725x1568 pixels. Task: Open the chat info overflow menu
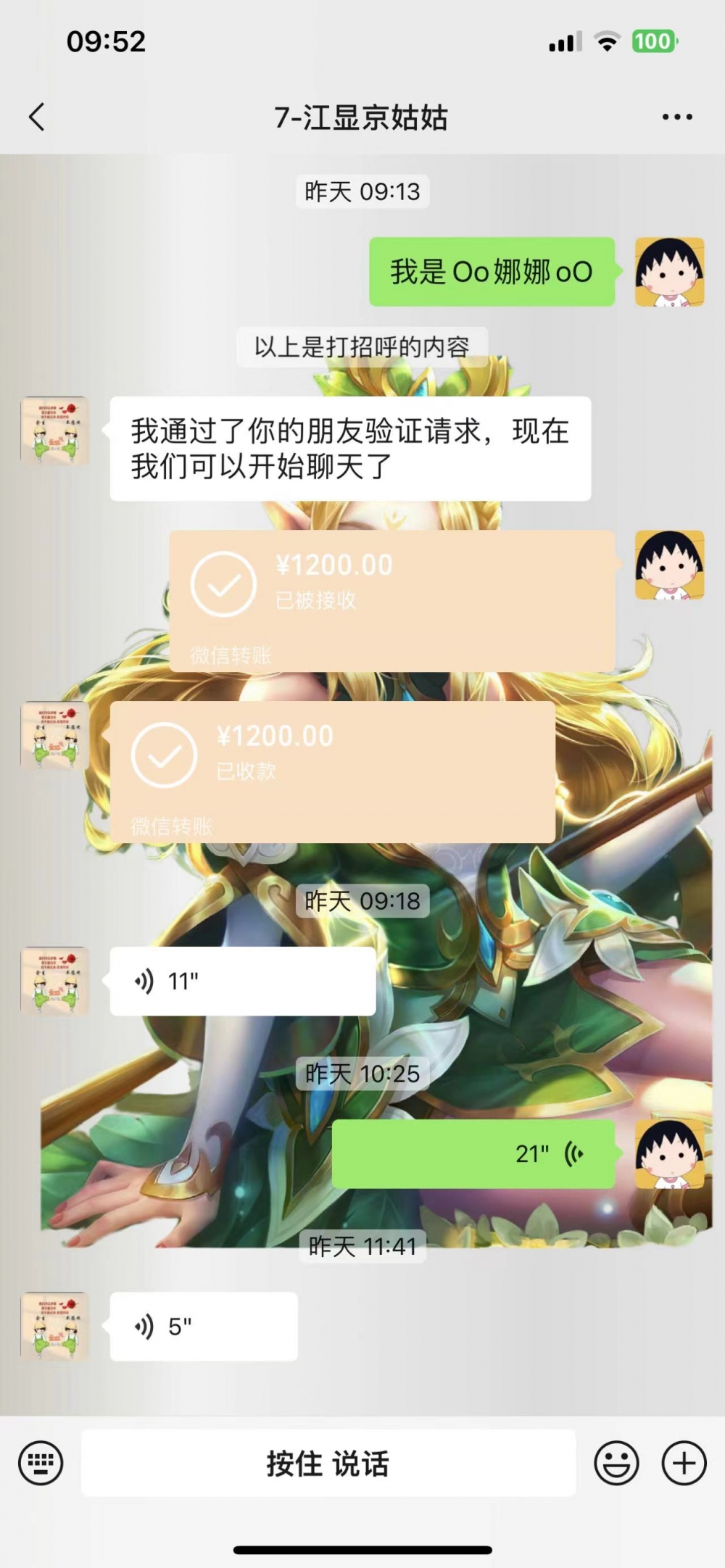(x=676, y=117)
